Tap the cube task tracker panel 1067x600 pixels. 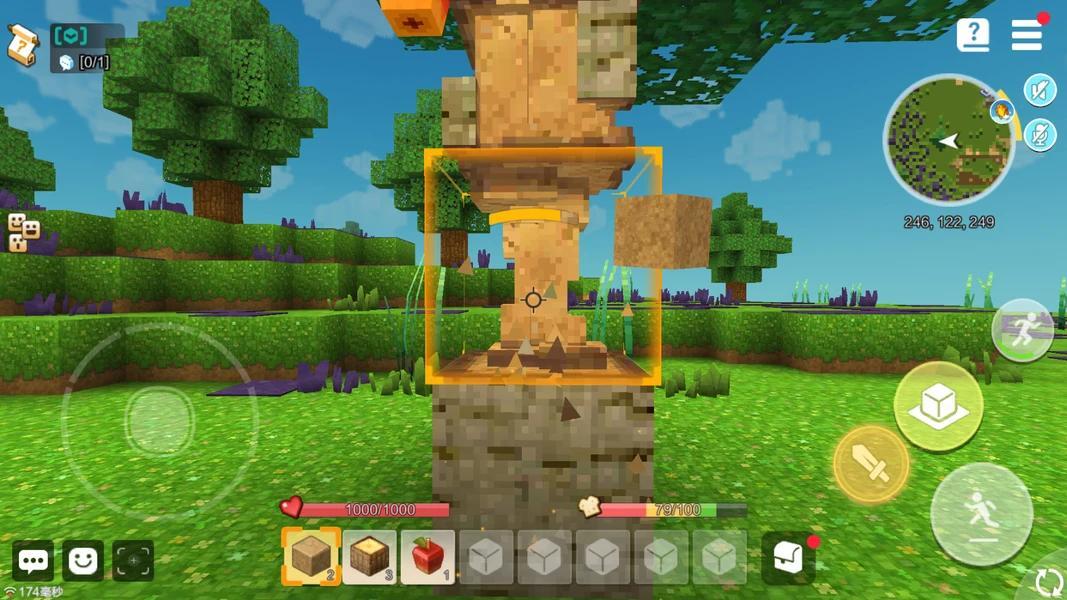pos(88,48)
